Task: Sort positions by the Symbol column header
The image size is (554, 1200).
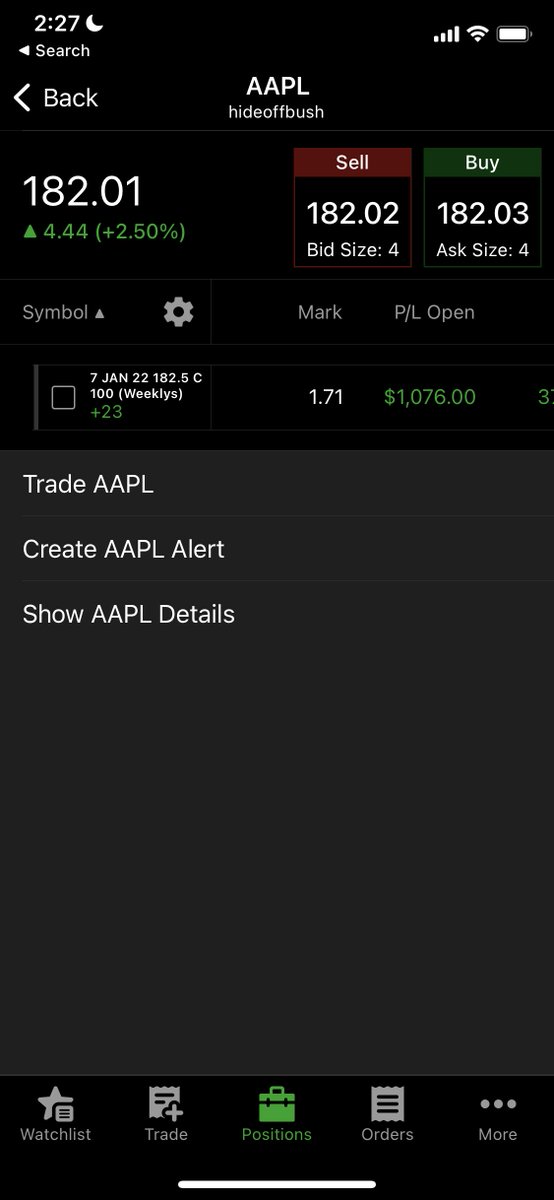Action: click(x=64, y=312)
